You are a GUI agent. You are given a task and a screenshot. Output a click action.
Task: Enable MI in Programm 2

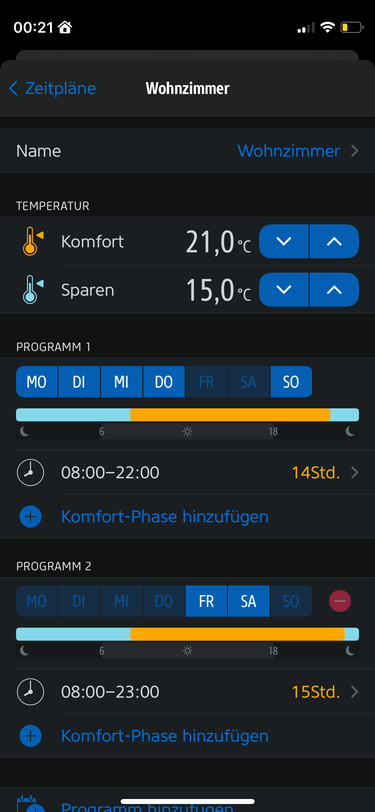tap(121, 601)
